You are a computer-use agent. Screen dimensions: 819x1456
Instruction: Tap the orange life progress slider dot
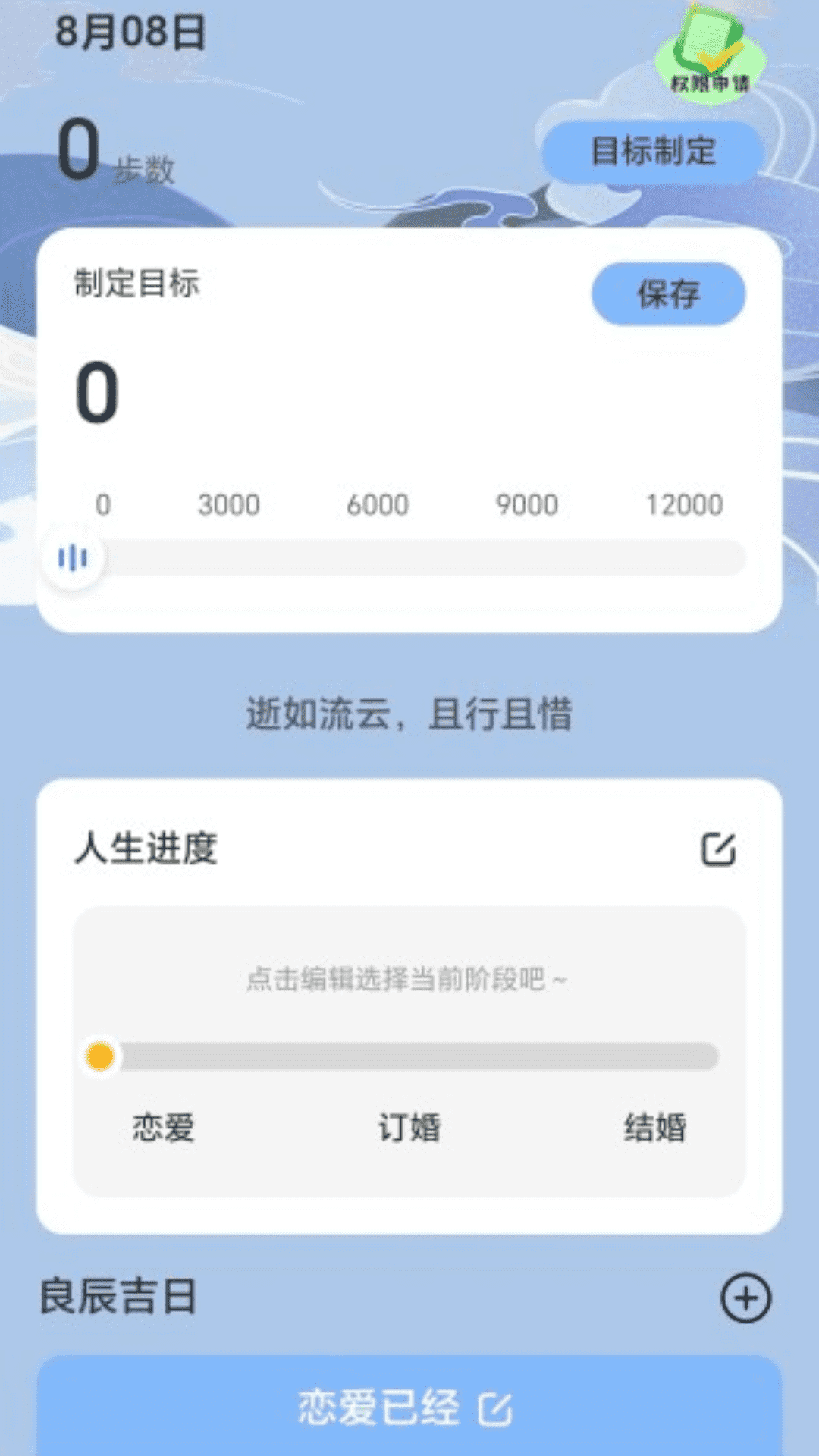[x=100, y=1056]
